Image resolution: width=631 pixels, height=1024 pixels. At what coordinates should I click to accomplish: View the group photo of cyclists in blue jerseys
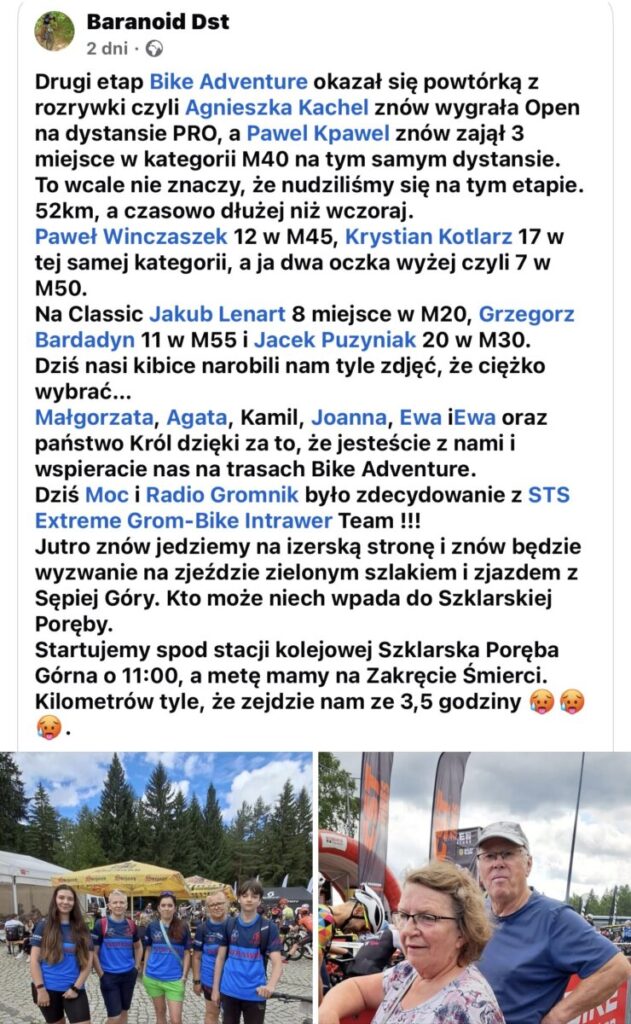tap(156, 888)
